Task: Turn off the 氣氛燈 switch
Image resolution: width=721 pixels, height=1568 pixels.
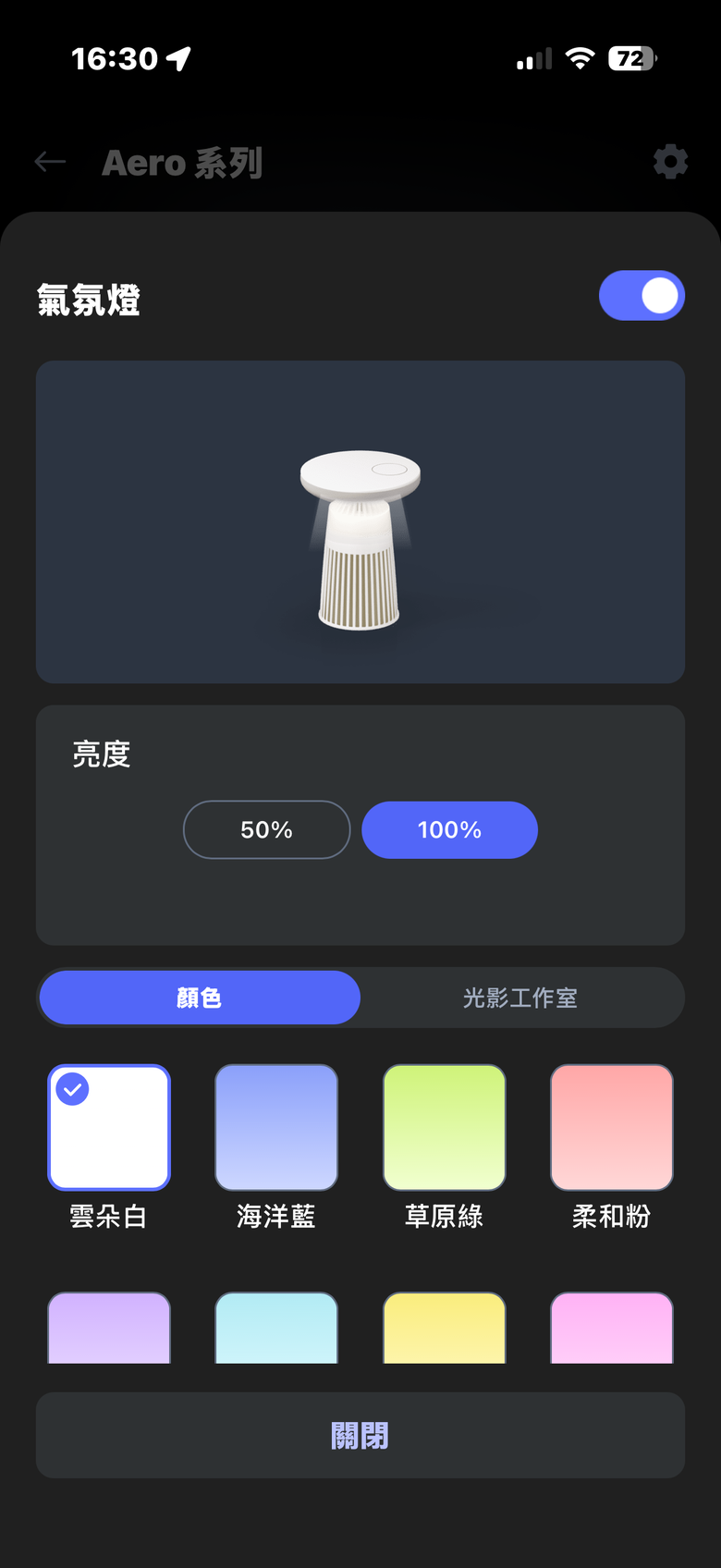Action: click(642, 296)
